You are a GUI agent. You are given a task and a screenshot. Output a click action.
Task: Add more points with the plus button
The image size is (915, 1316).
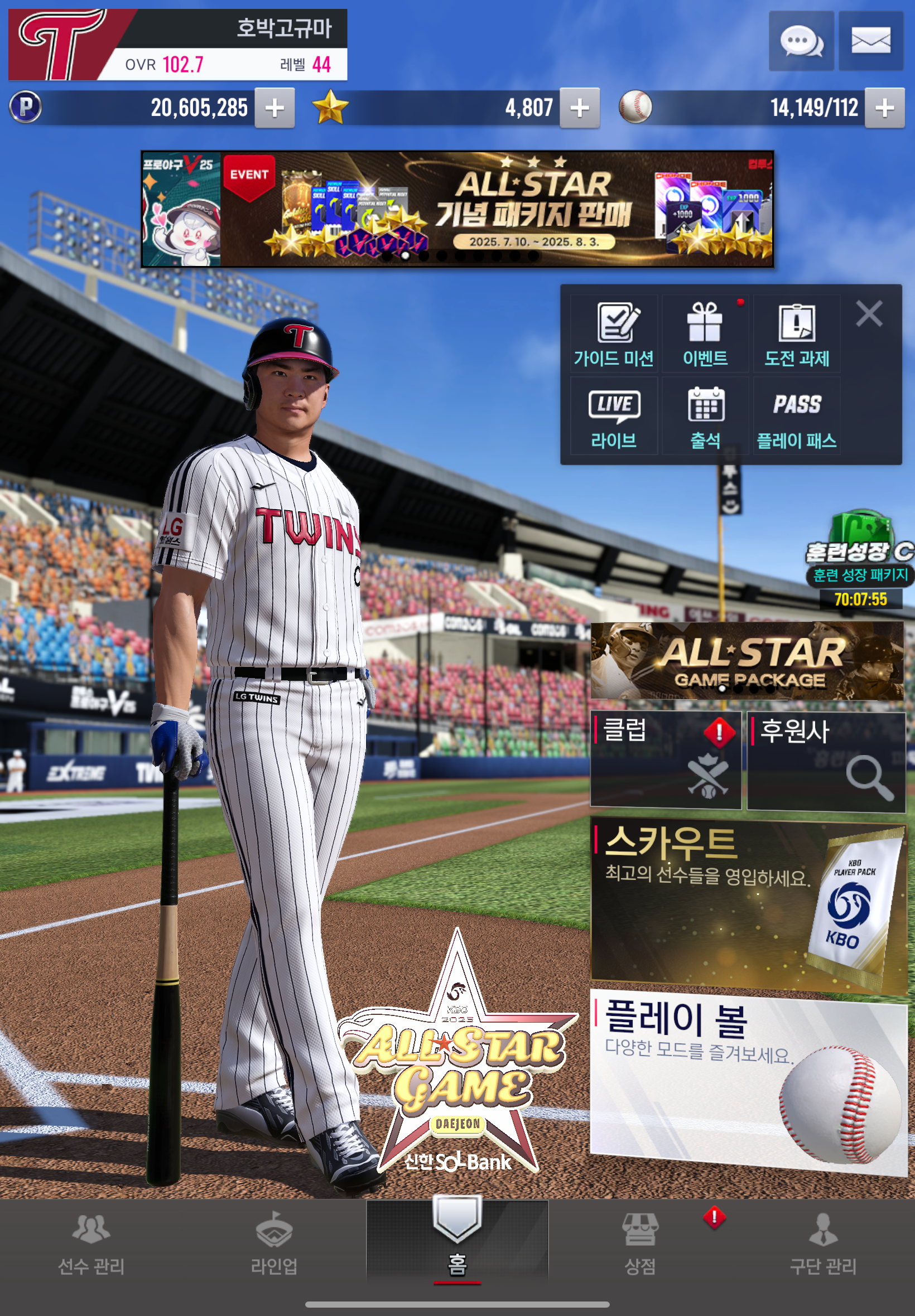274,108
